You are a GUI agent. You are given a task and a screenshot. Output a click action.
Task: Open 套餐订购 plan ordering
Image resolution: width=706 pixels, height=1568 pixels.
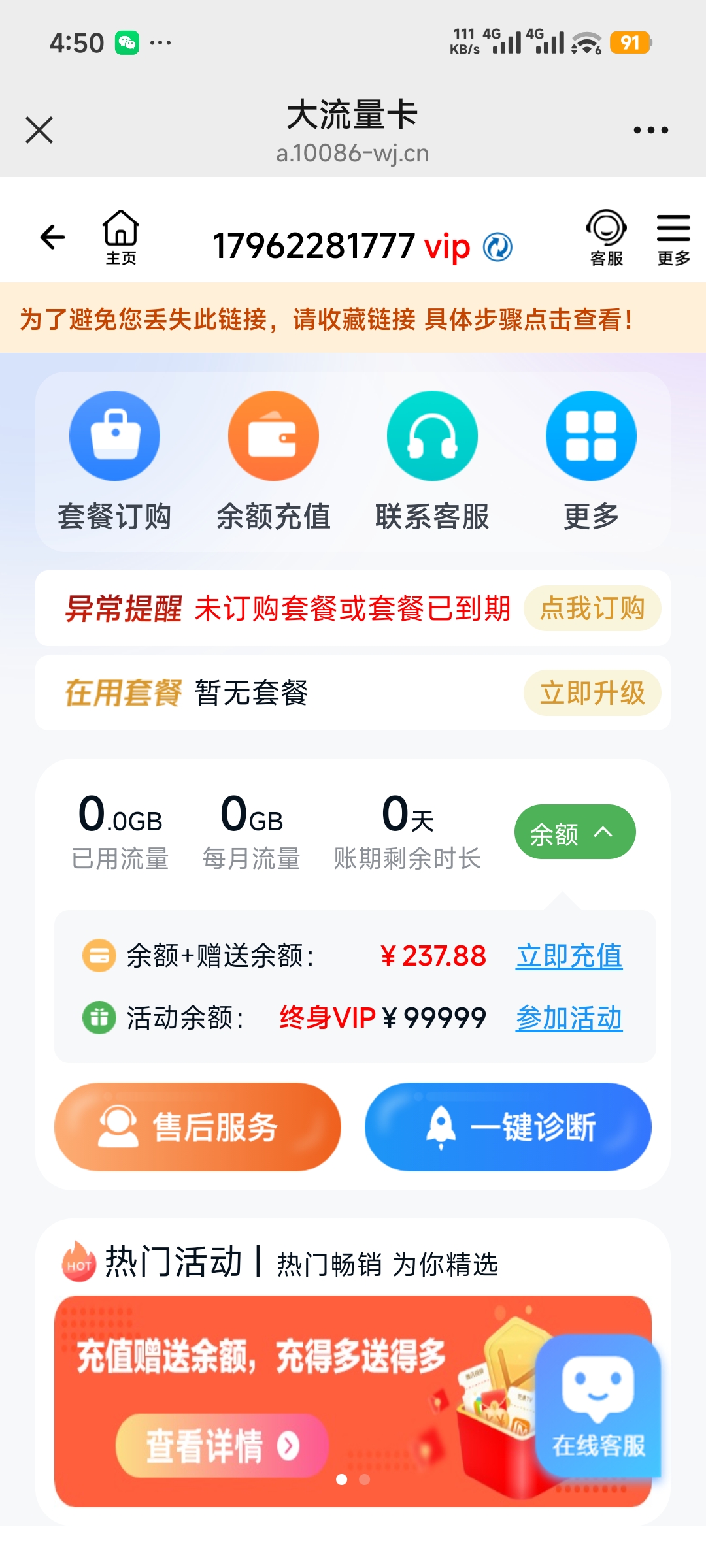pyautogui.click(x=114, y=461)
